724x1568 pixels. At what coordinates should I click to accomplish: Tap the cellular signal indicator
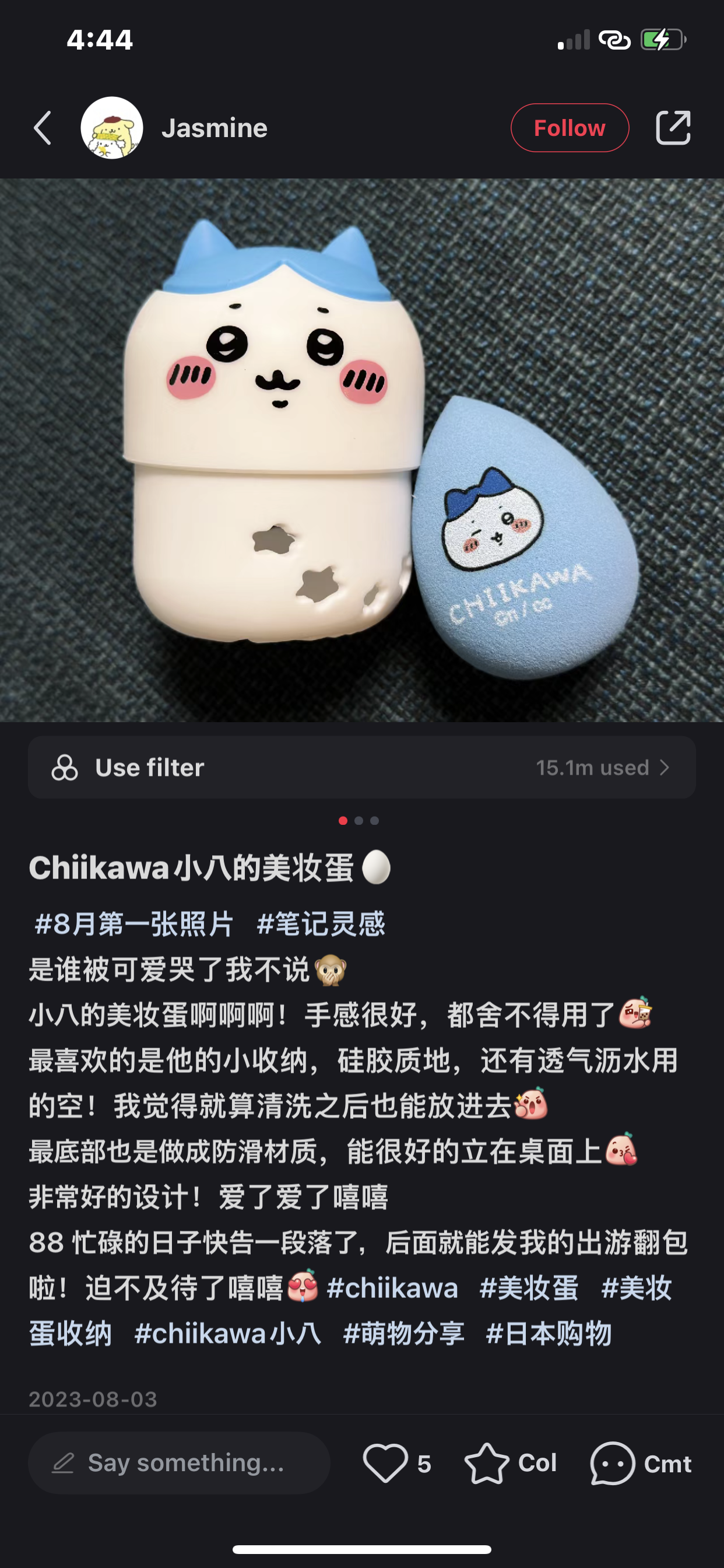[574, 38]
